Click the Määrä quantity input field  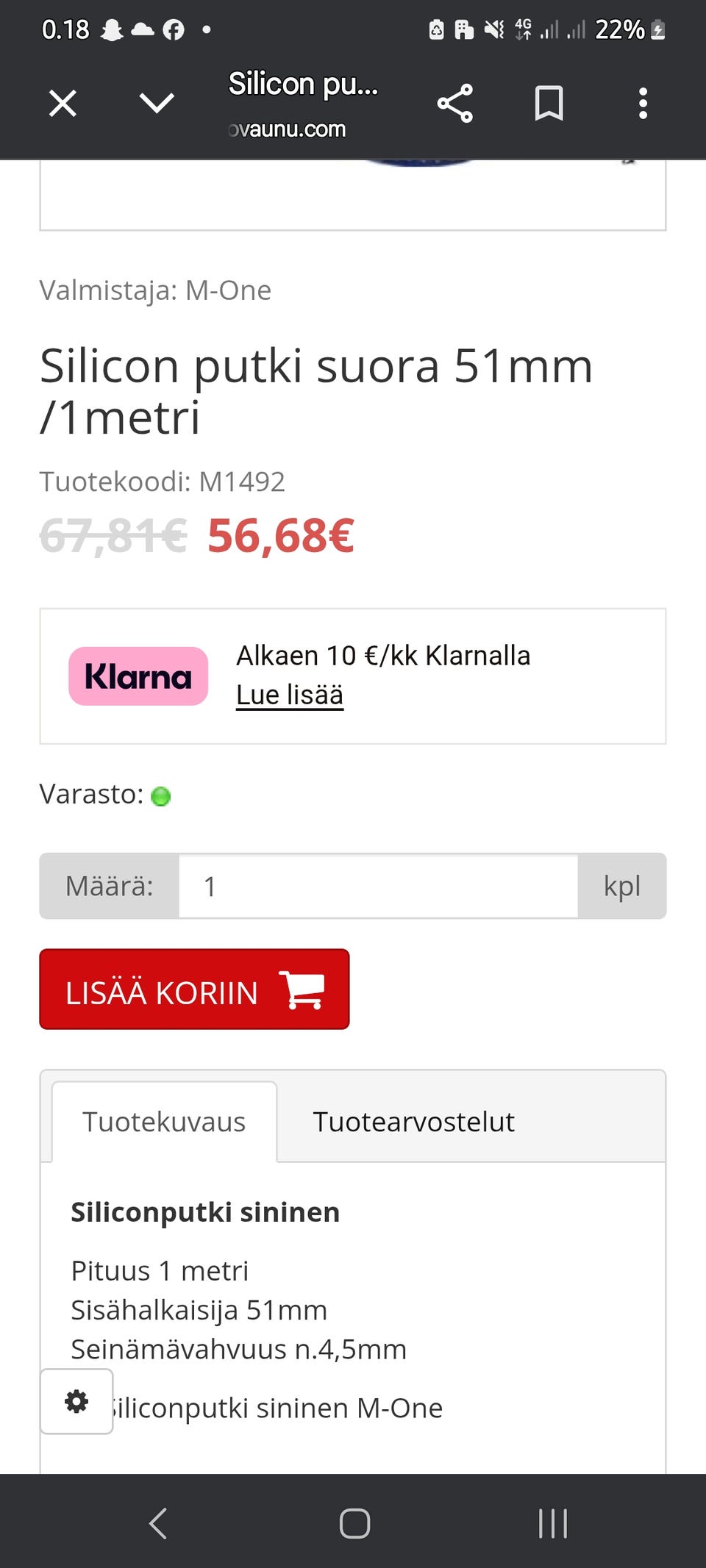[379, 887]
